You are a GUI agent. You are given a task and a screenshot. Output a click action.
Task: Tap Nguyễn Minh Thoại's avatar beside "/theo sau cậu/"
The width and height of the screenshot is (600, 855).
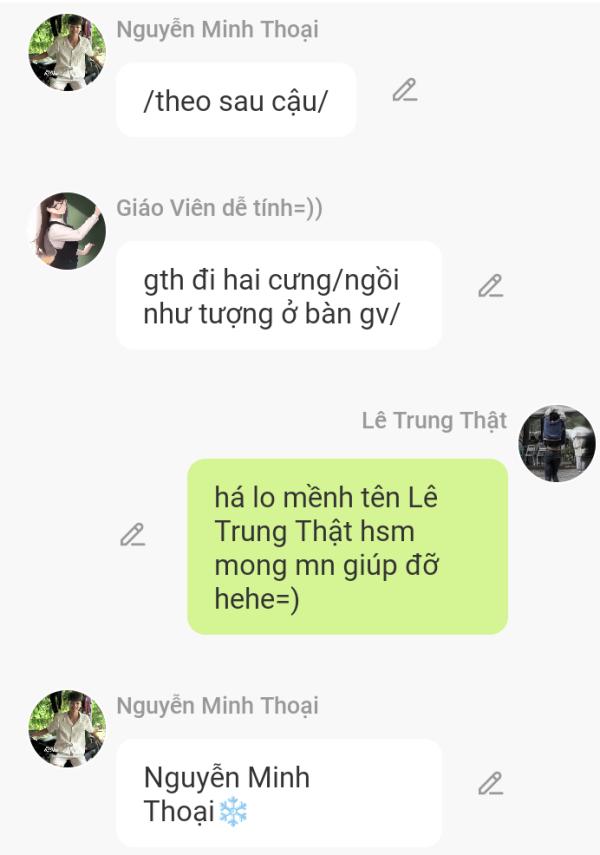(x=67, y=52)
